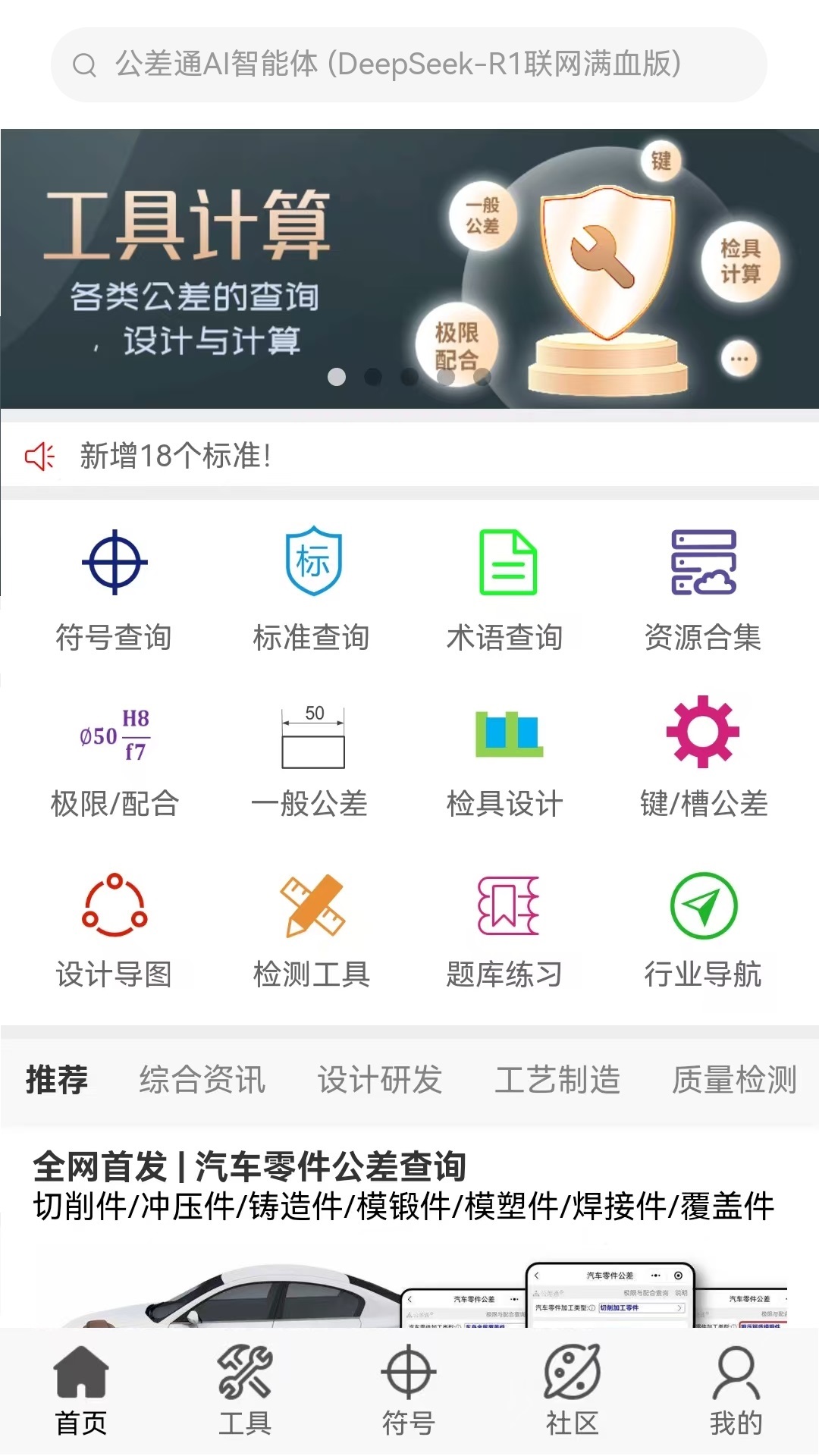
Task: Open the 行业导航 industry navigation icon
Action: [704, 925]
